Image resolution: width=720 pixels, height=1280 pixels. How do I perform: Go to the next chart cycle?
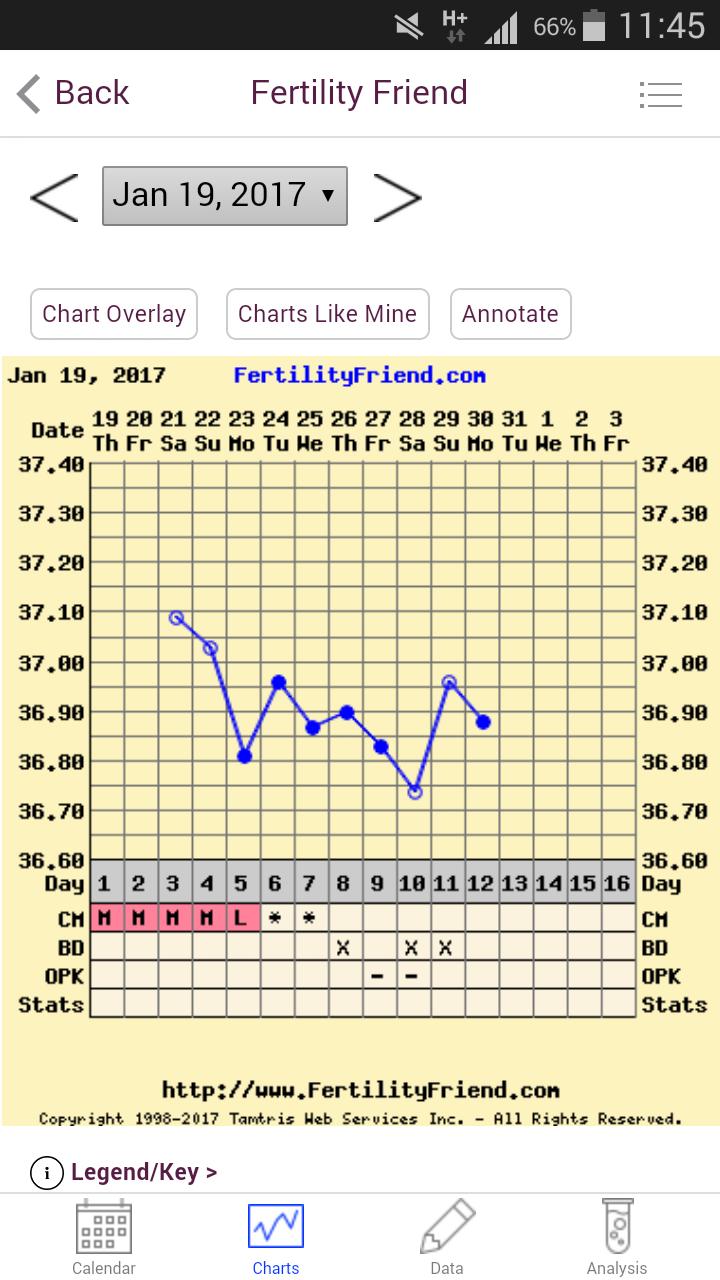pyautogui.click(x=397, y=197)
